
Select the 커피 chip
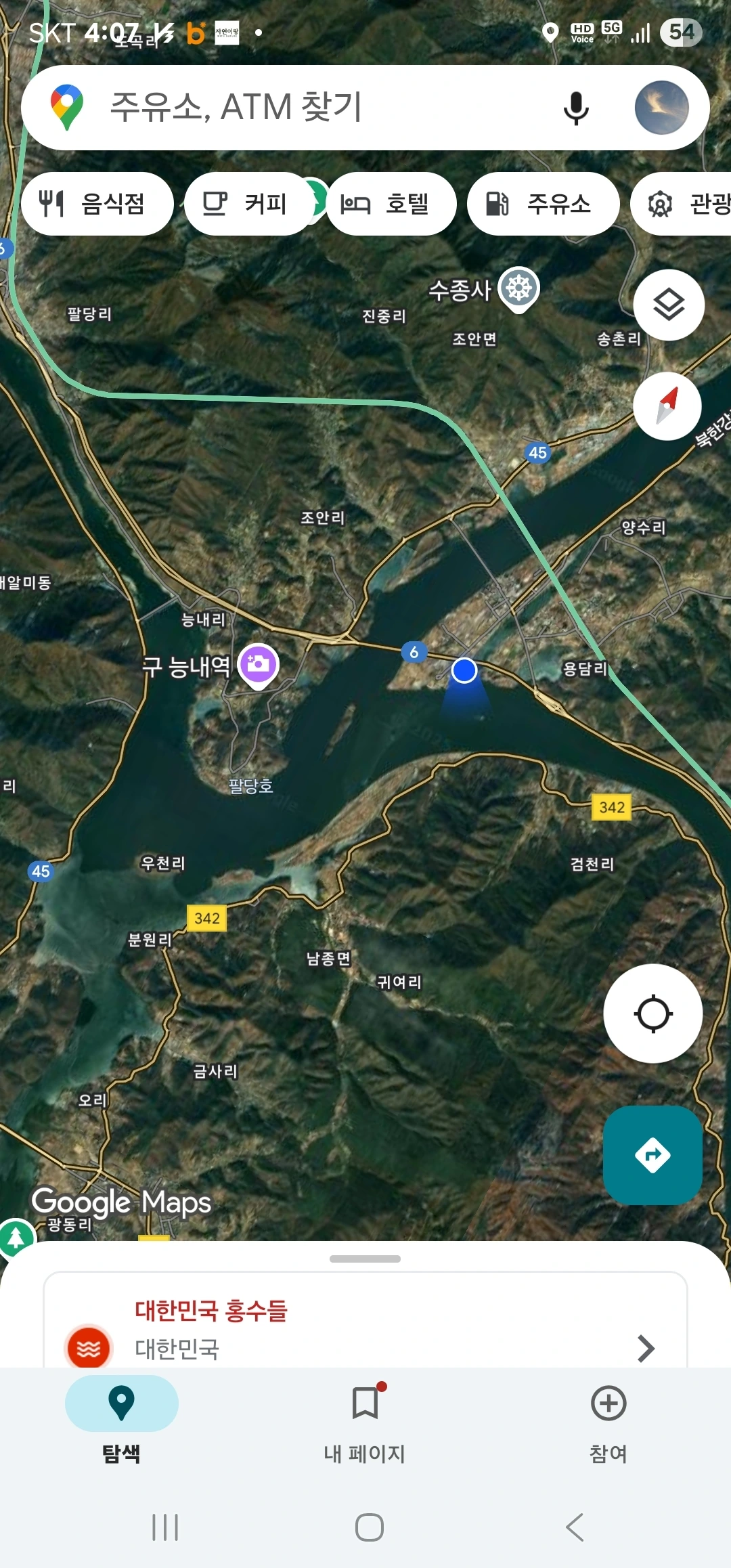pyautogui.click(x=247, y=204)
